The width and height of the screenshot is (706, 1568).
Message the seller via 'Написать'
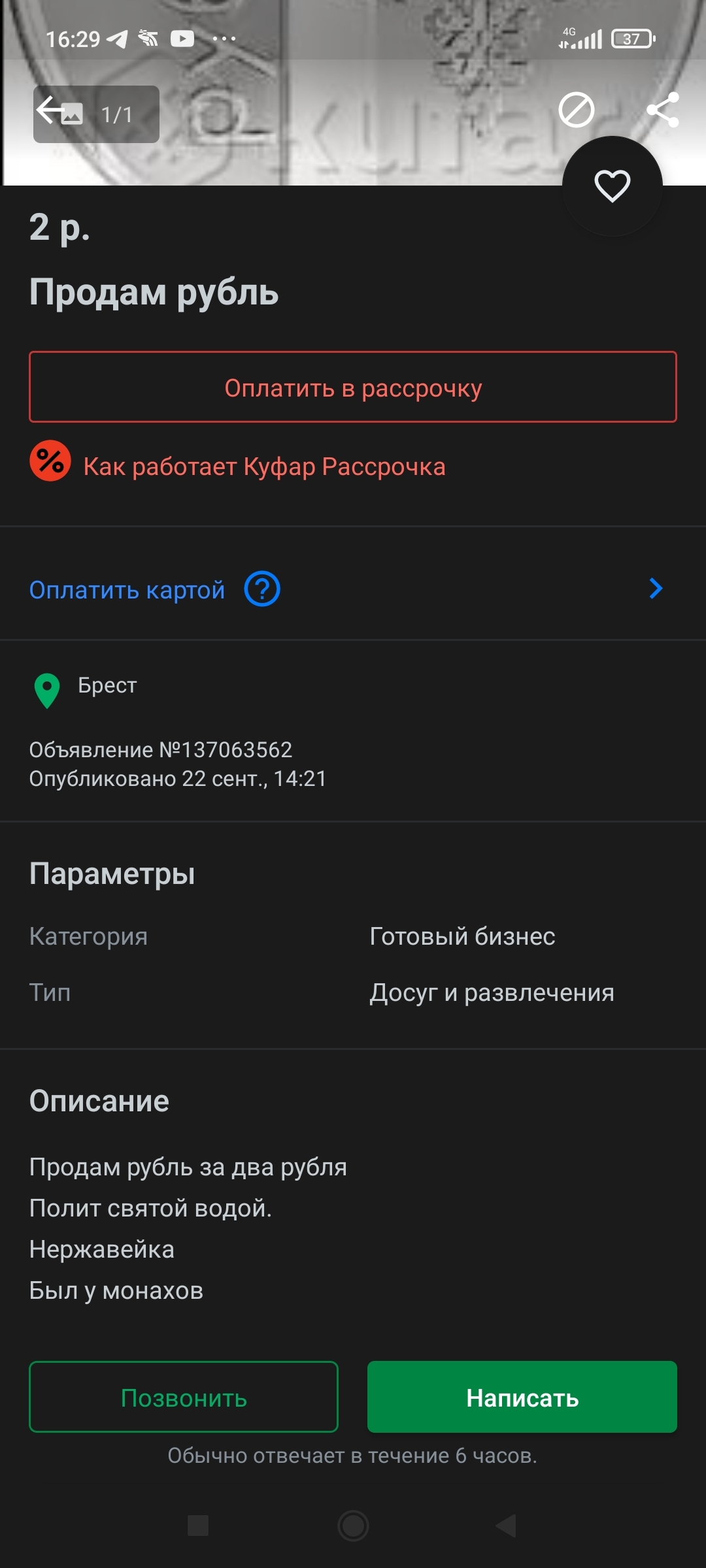point(522,1397)
